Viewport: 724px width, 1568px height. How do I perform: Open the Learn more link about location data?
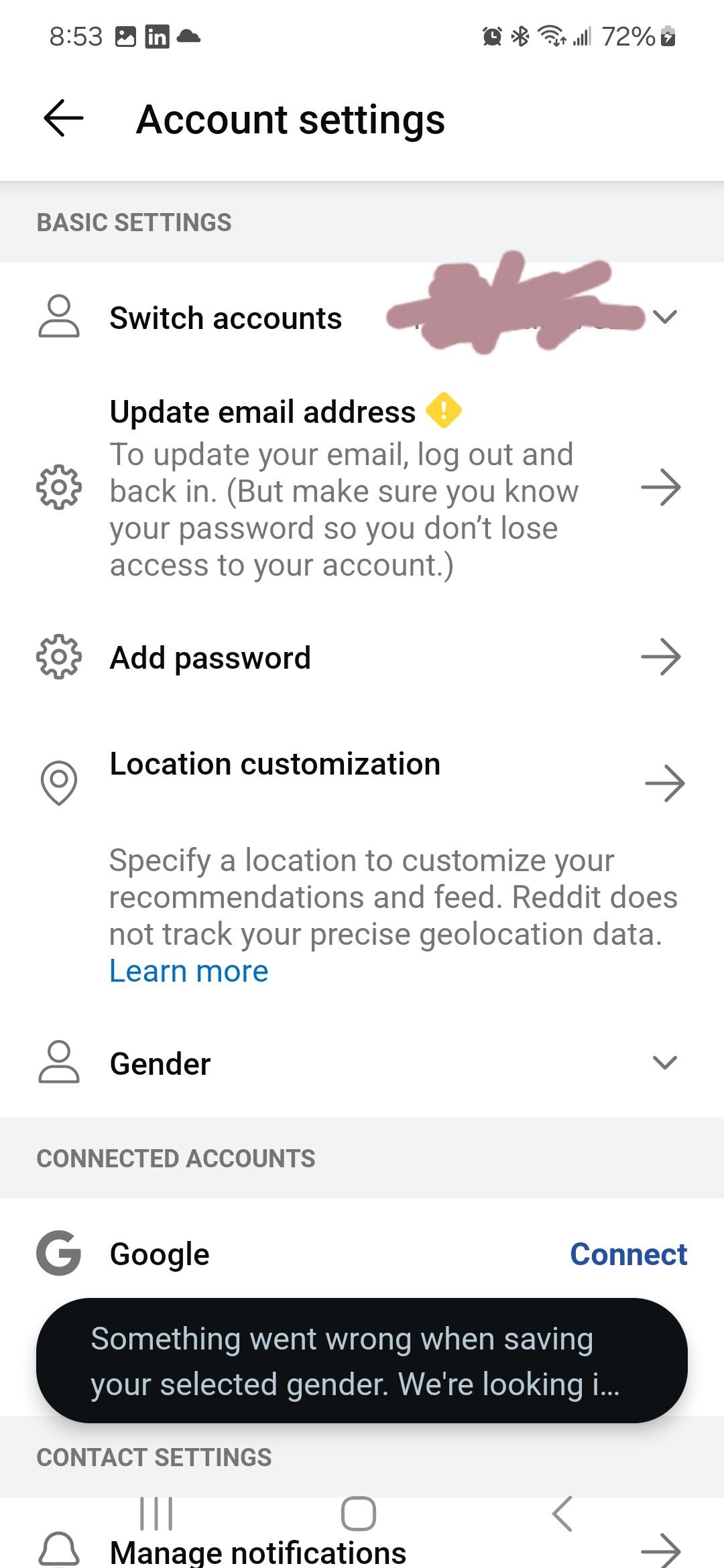188,970
